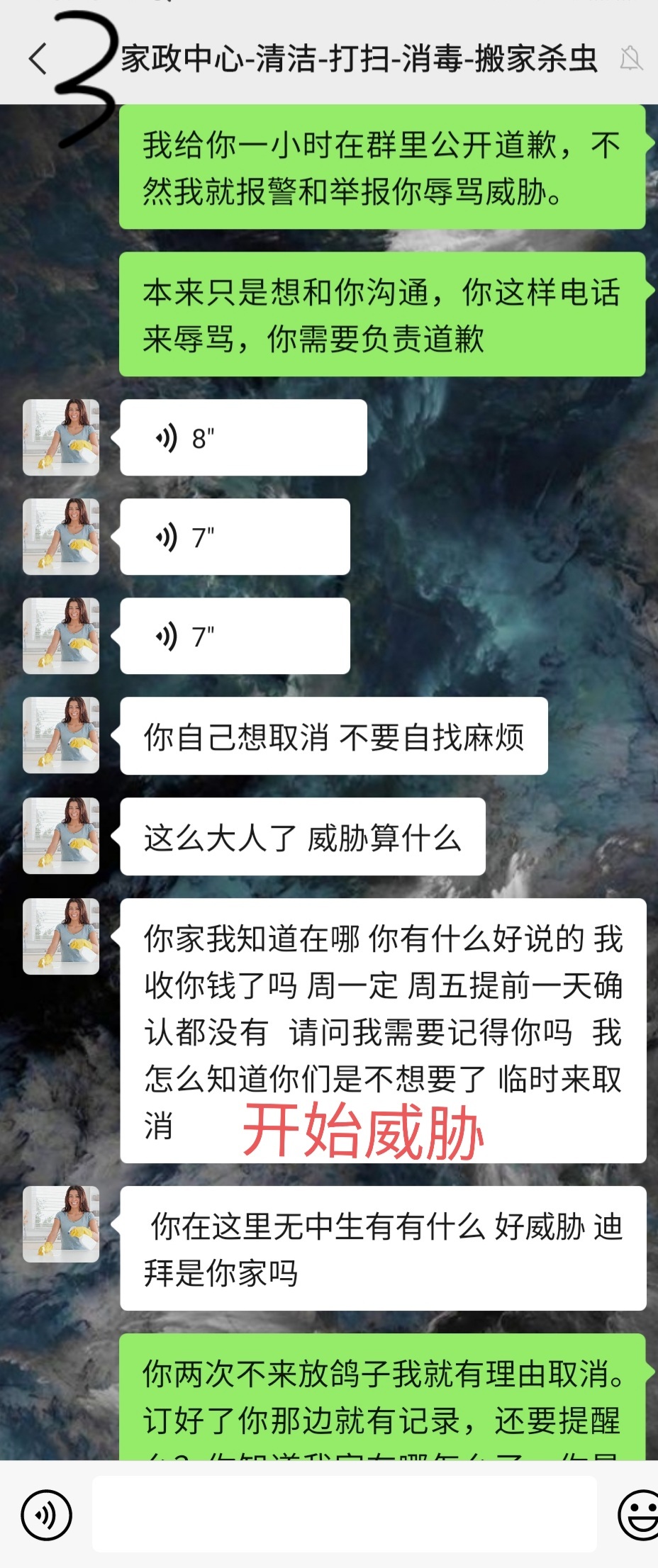Tap the bubble 你自己想取消 不要自找麻烦

[x=333, y=737]
